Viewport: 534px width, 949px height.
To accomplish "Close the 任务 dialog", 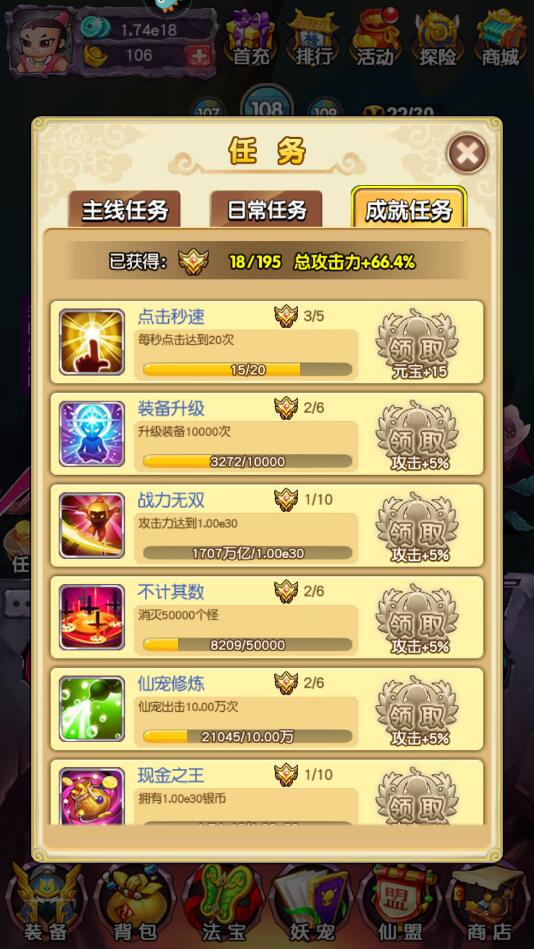I will point(467,154).
